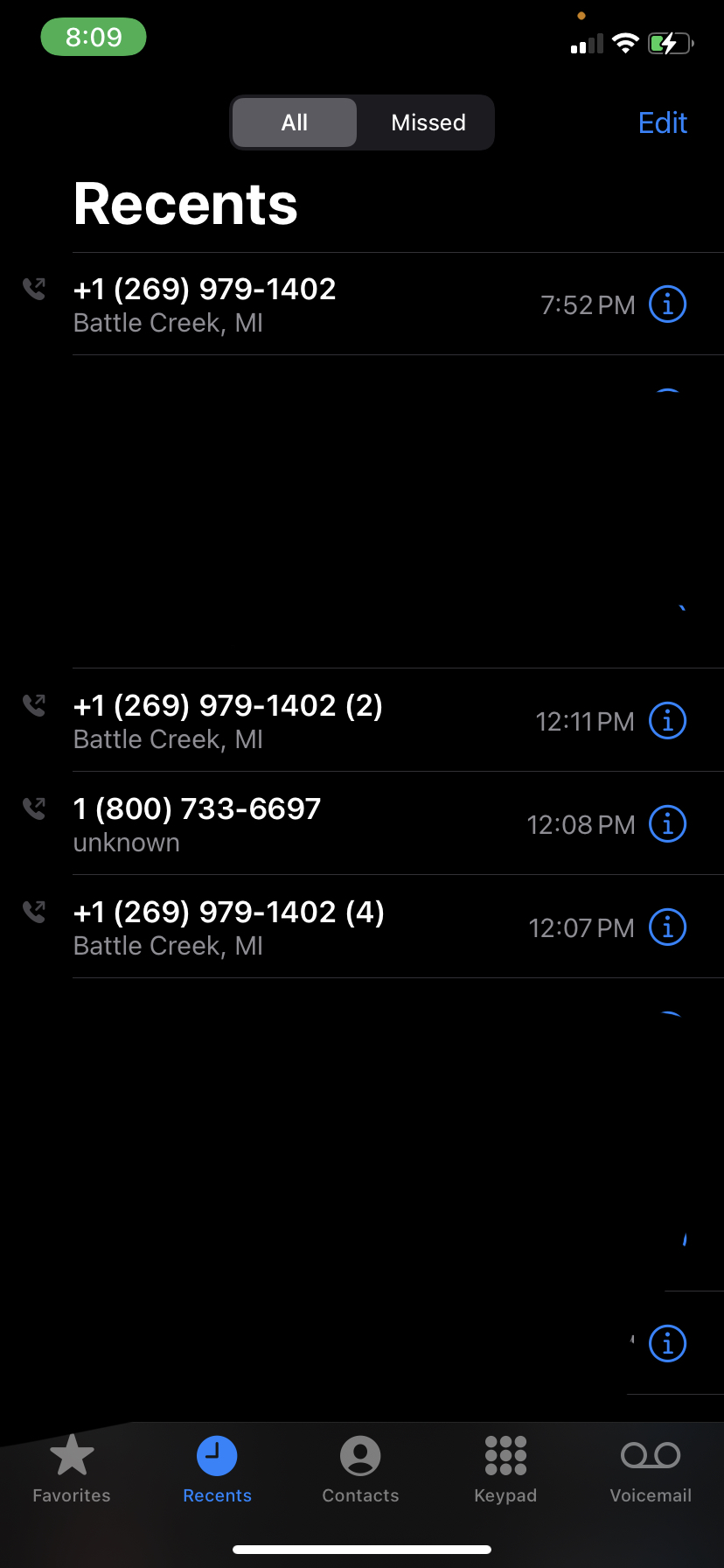Select the Recents tab
This screenshot has height=1568, width=724.
(x=217, y=1470)
